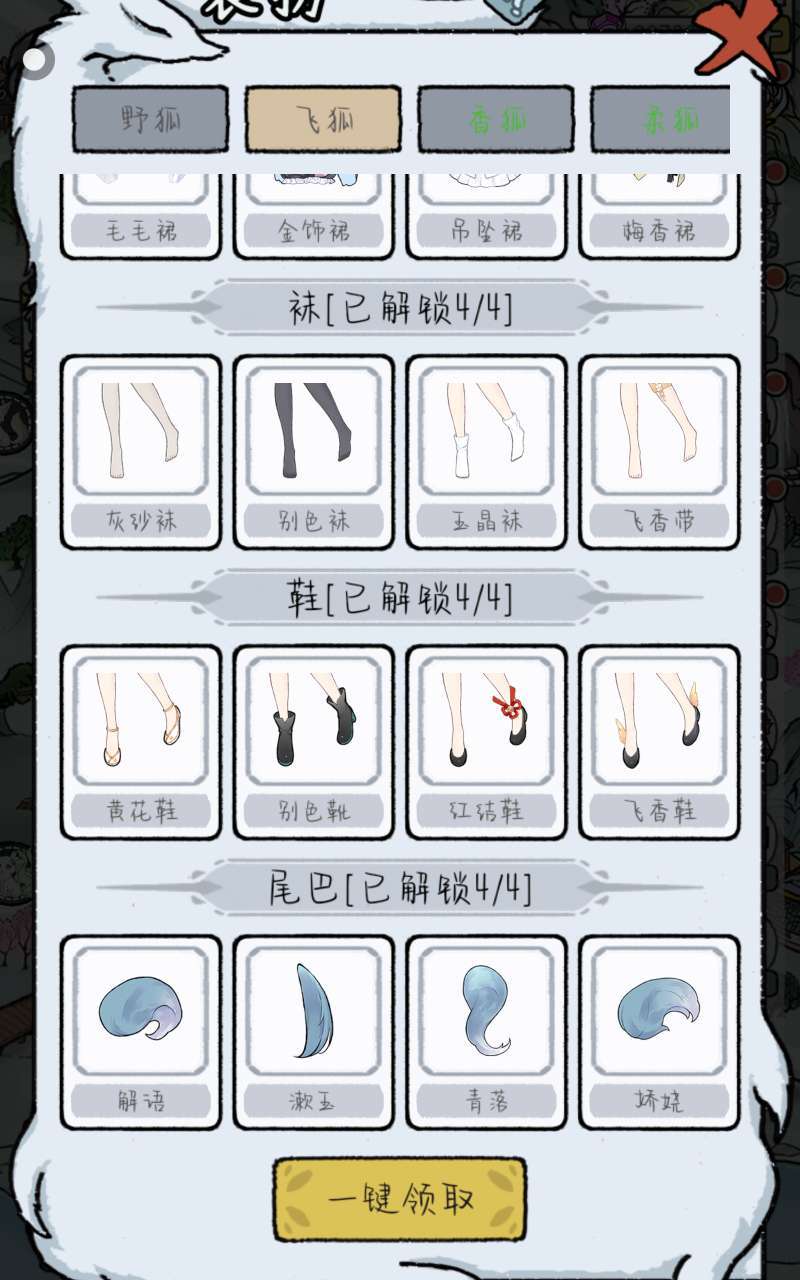
Task: Select the 娇娆 tail
Action: [659, 1032]
